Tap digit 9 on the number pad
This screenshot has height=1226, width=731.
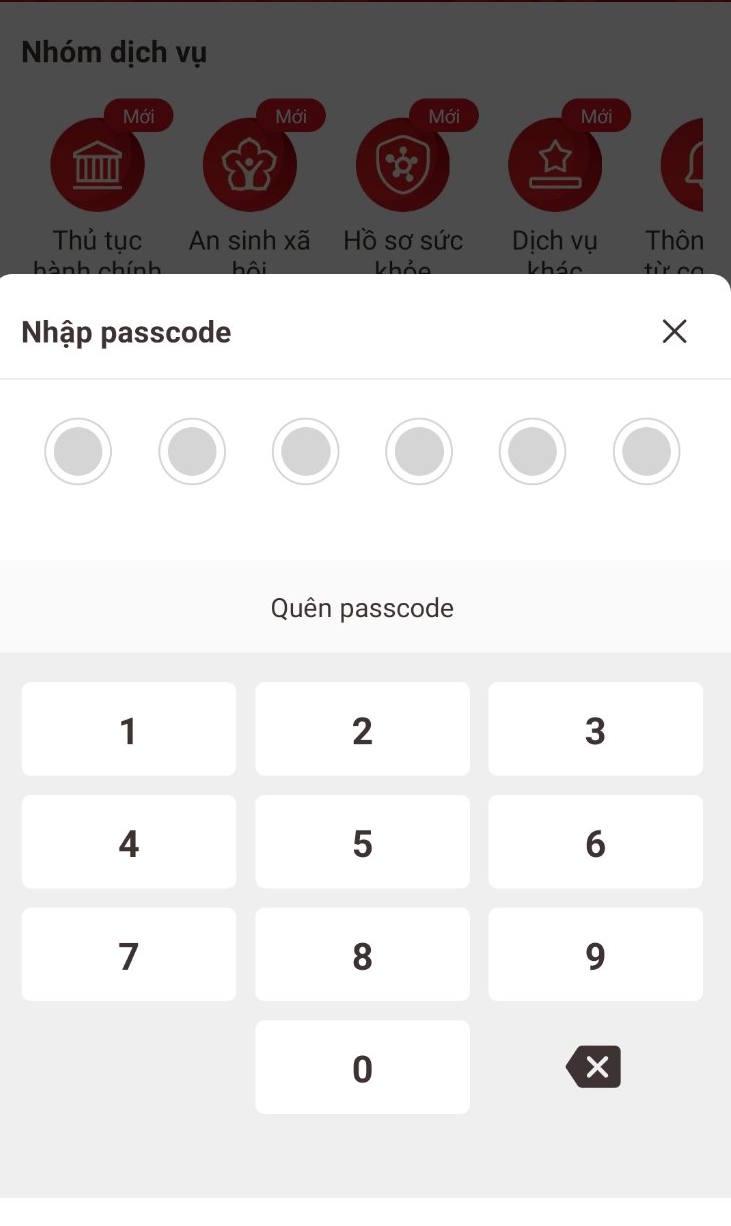click(x=595, y=954)
